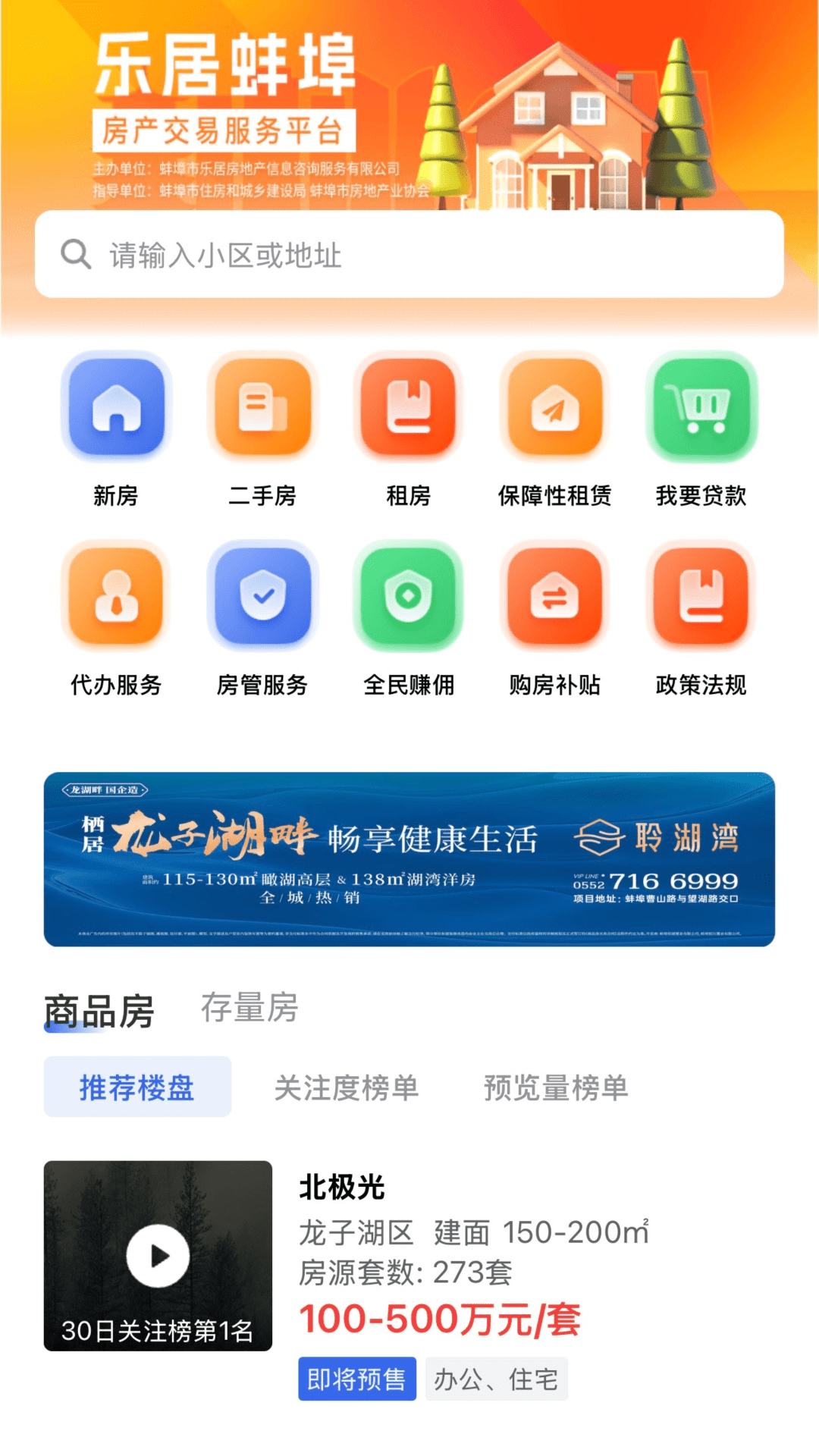Switch to the 存量房 tab
The image size is (819, 1456).
tap(250, 1009)
